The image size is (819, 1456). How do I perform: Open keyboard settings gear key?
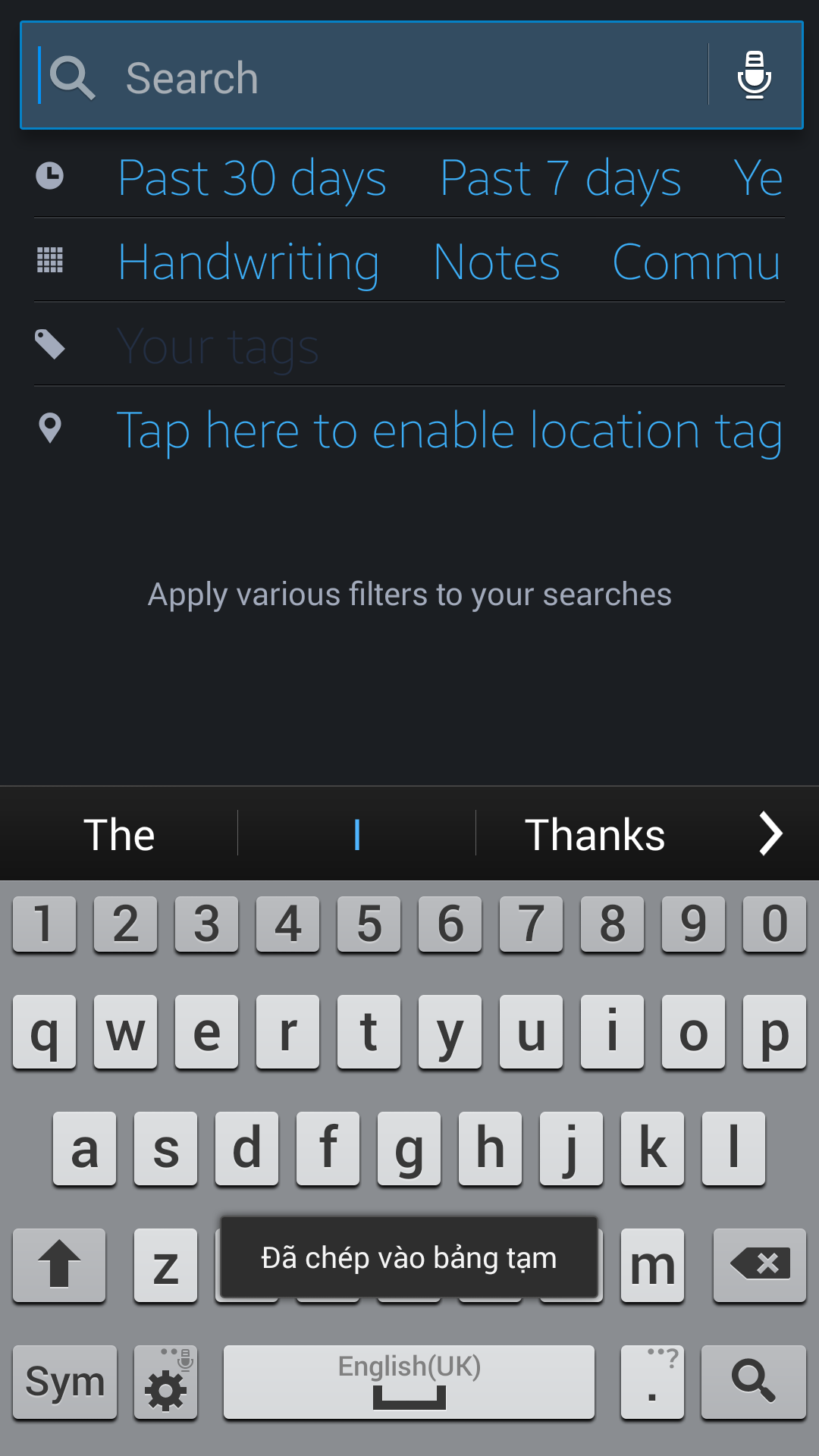click(165, 1382)
